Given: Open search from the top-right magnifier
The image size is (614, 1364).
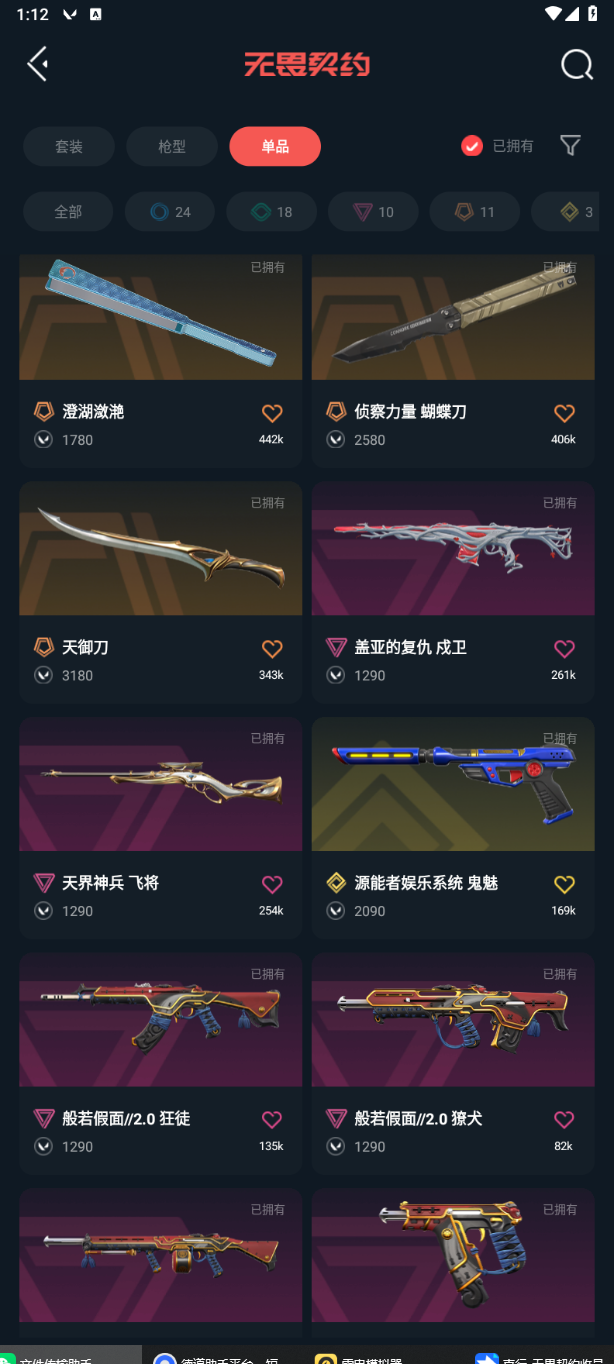Looking at the screenshot, I should click(x=576, y=65).
